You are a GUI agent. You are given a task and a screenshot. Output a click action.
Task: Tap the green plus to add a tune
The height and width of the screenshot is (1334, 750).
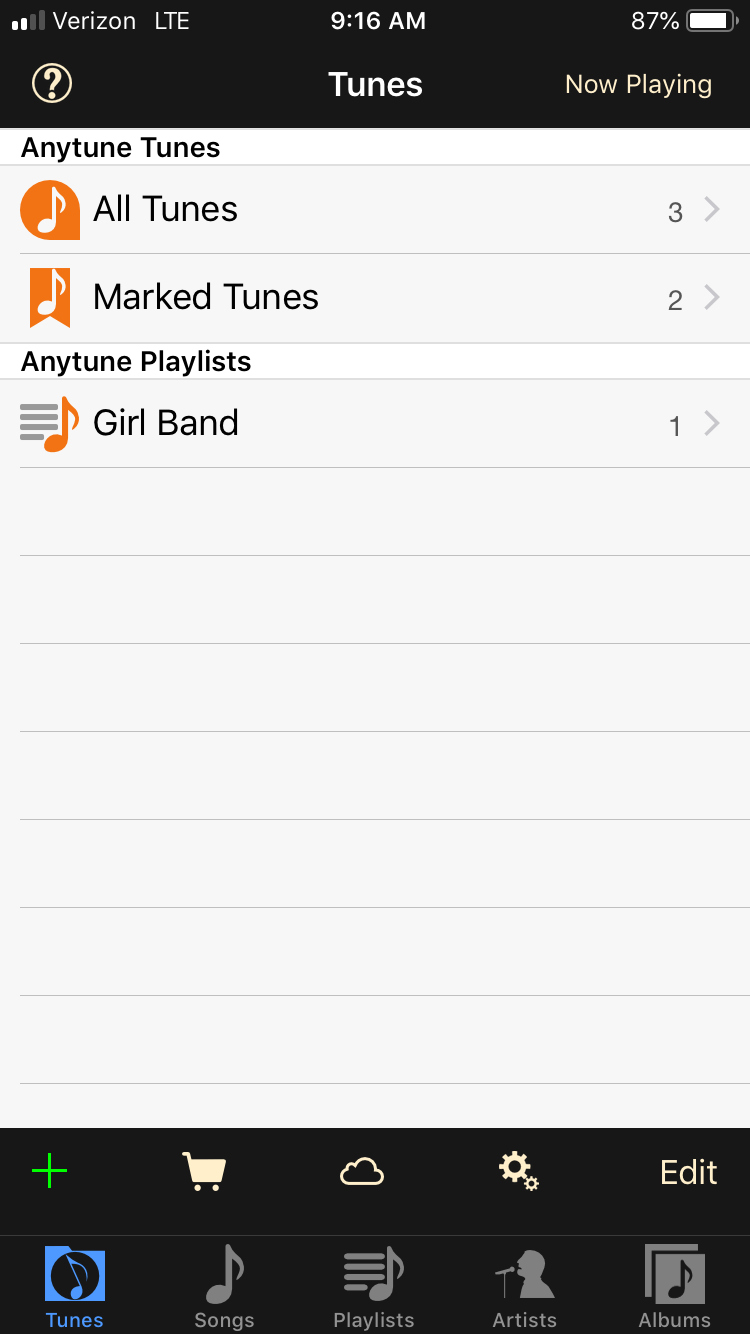pos(49,1171)
